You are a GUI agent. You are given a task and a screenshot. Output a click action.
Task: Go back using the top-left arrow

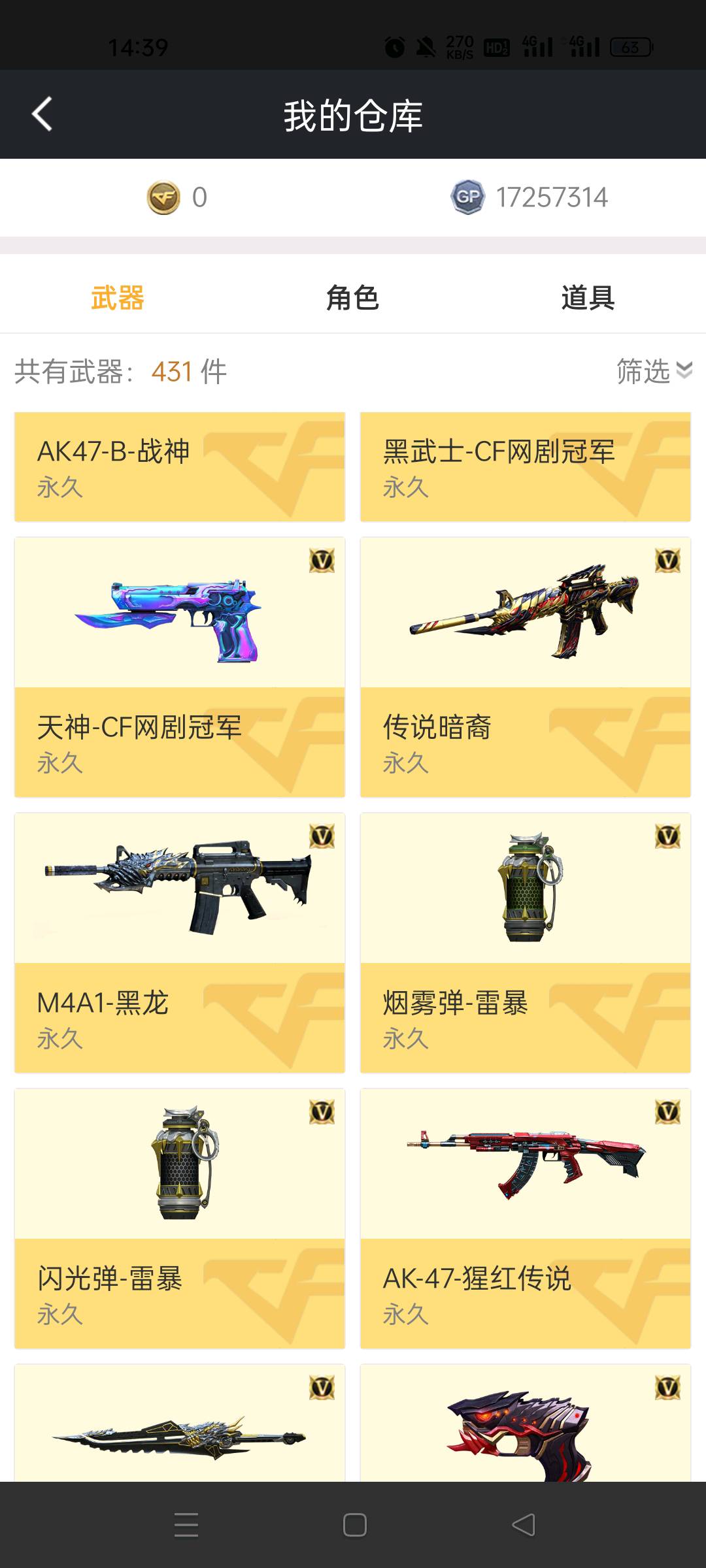tap(42, 114)
